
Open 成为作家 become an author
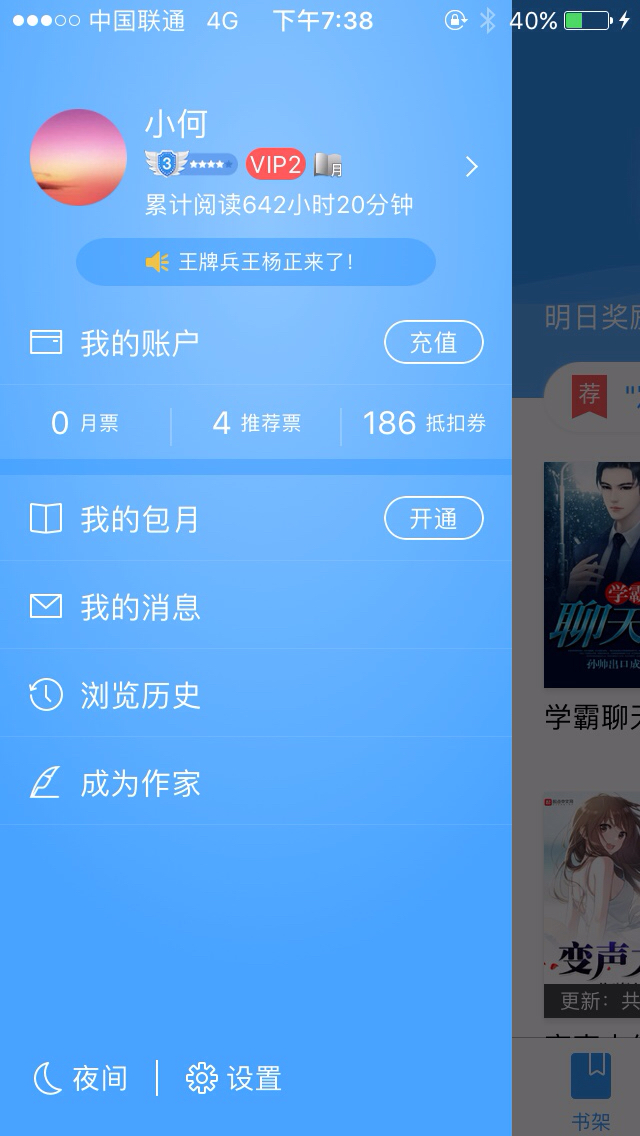coord(140,783)
